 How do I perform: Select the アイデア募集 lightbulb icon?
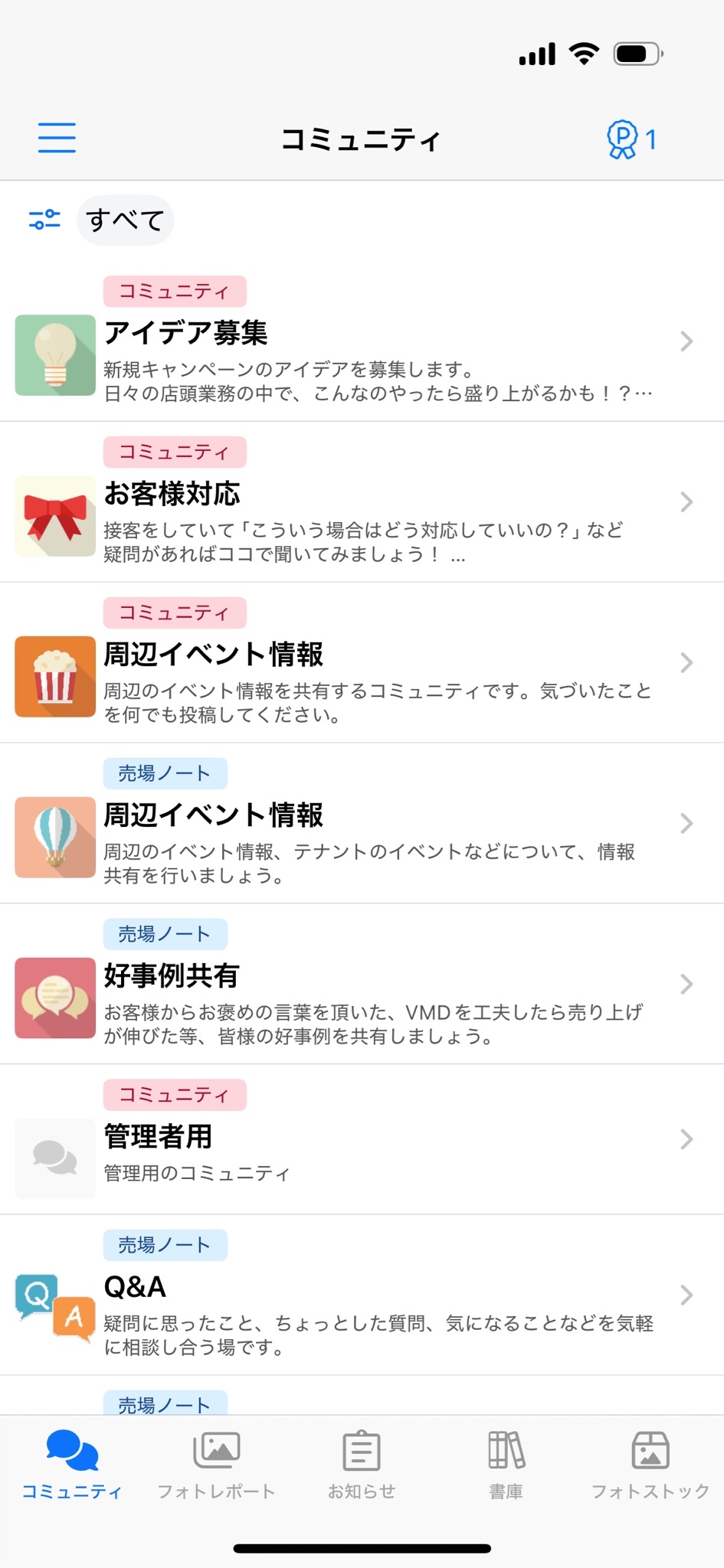(54, 356)
